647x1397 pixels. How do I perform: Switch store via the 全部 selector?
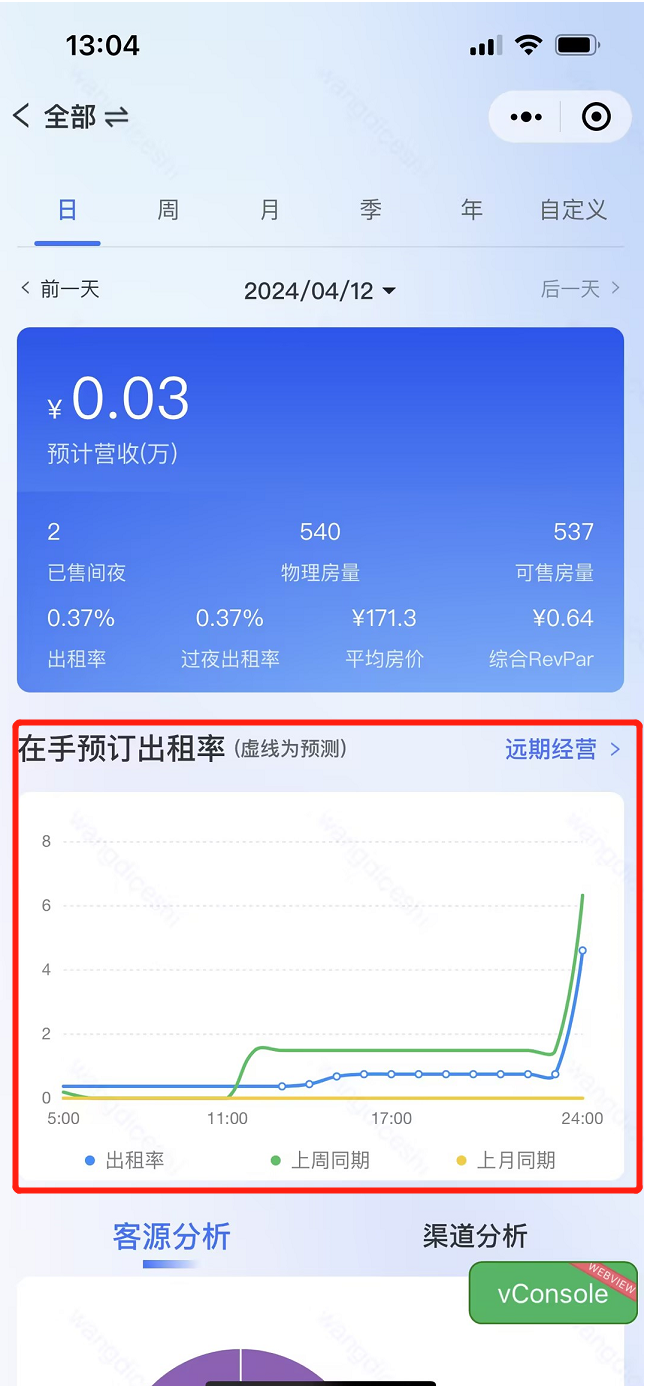[x=86, y=117]
